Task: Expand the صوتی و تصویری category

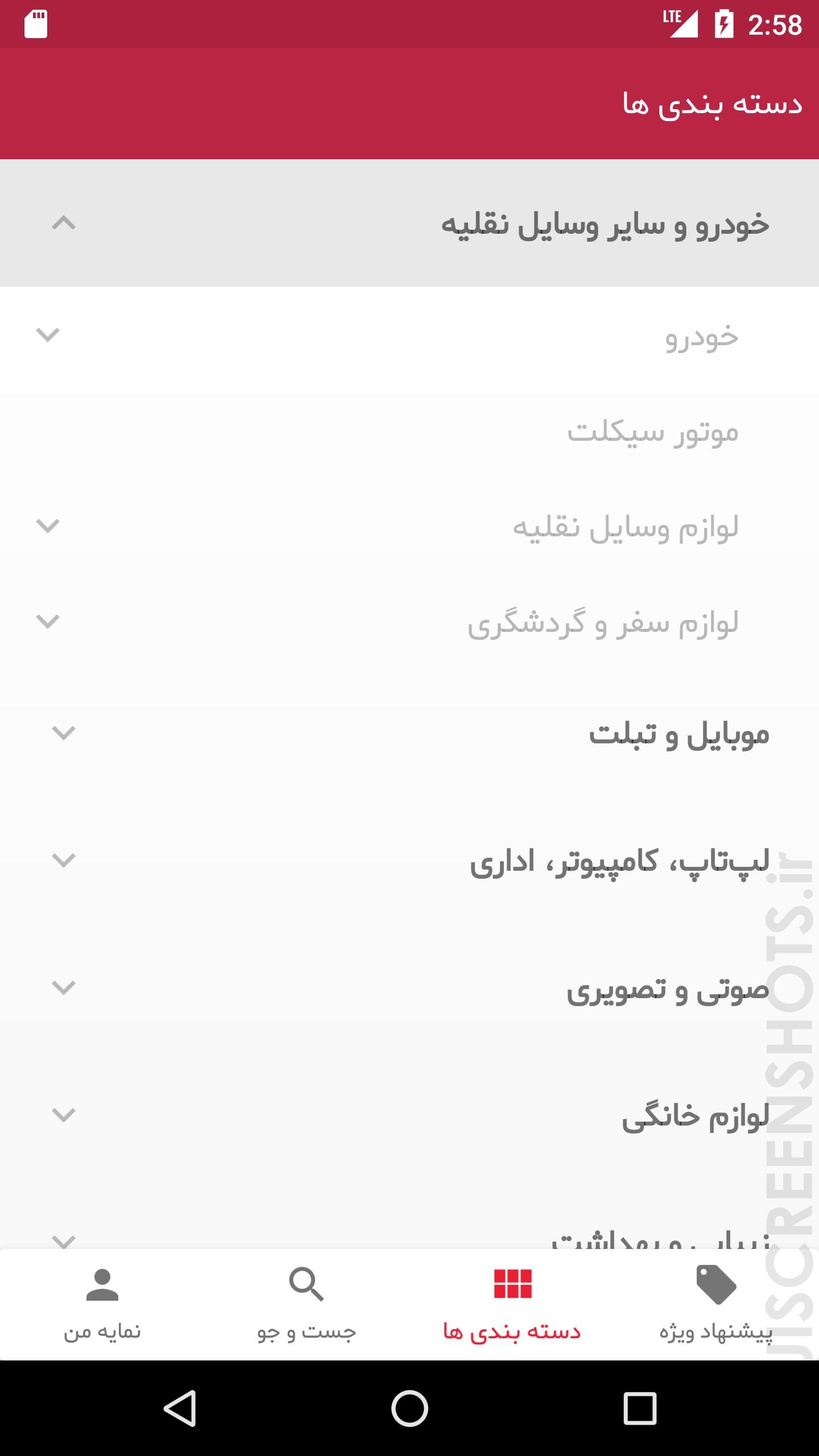Action: click(x=409, y=988)
